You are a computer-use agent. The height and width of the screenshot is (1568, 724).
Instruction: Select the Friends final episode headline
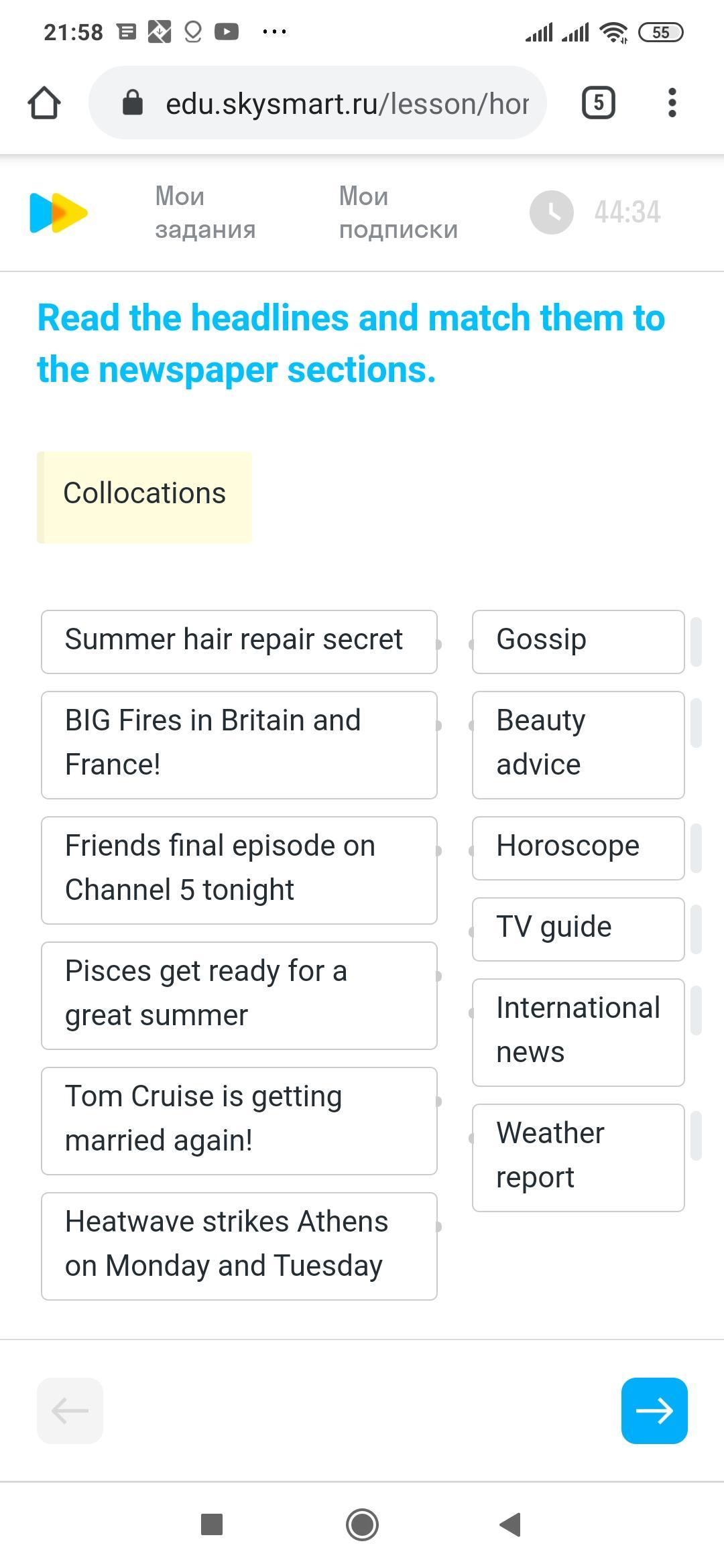click(x=239, y=870)
